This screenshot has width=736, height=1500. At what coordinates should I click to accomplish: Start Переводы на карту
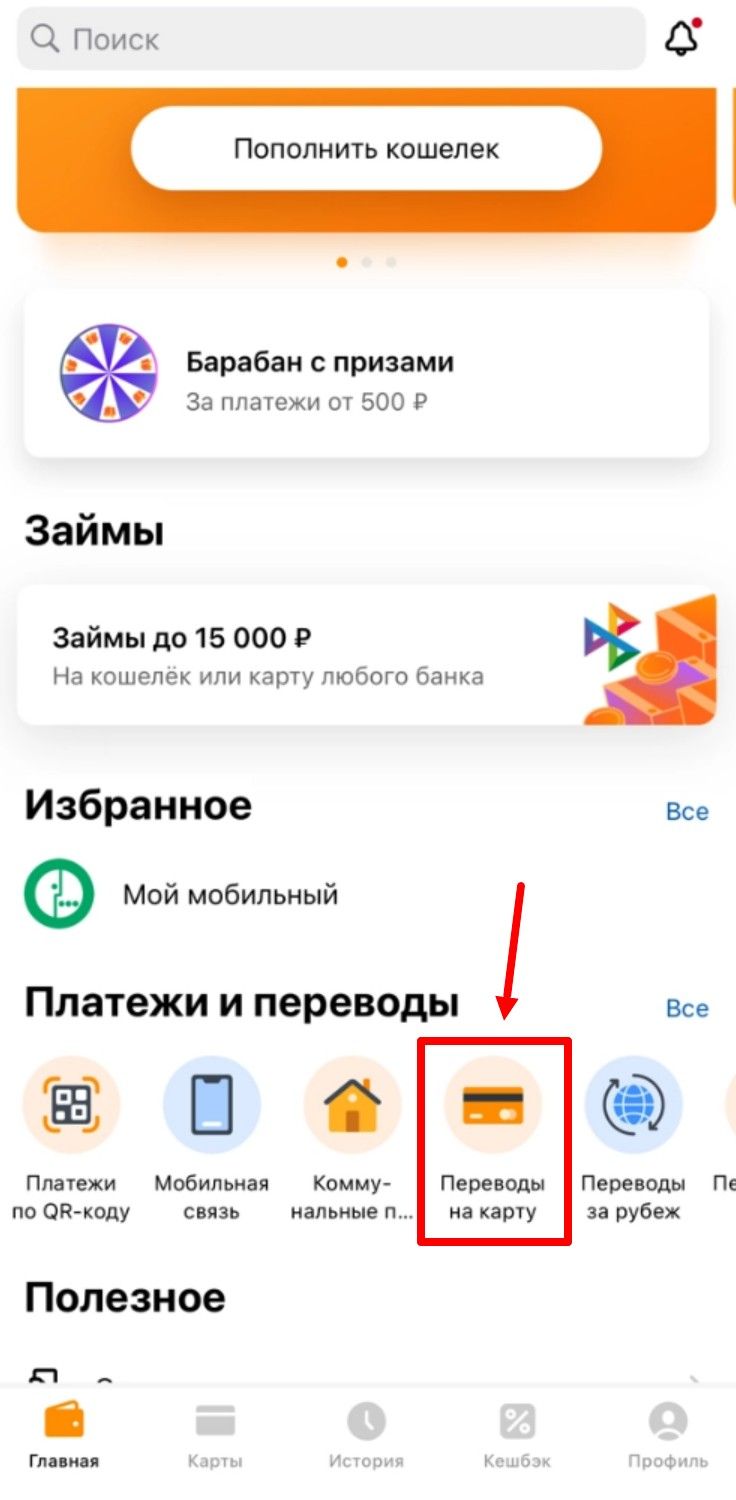493,1140
